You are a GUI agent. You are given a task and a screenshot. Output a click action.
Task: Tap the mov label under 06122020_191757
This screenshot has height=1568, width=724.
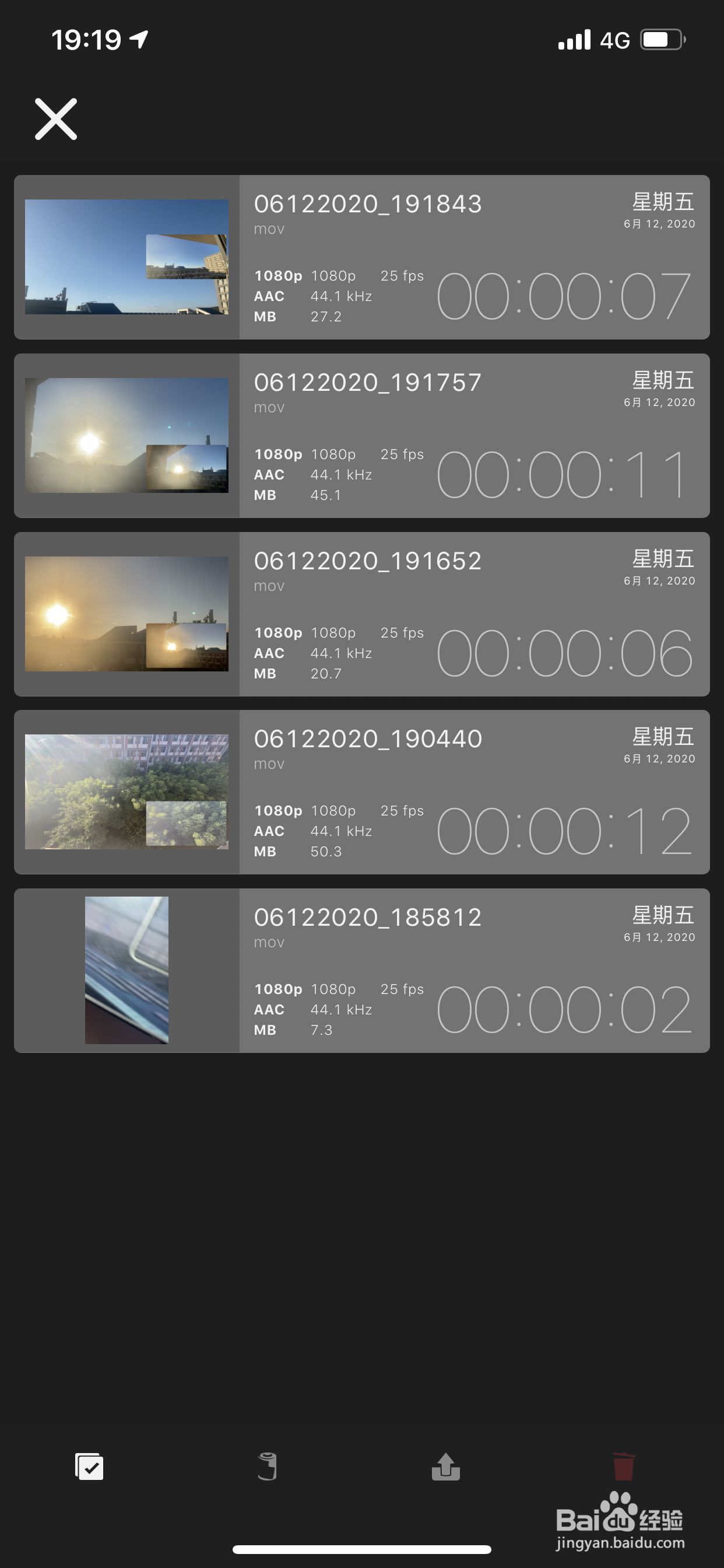point(268,408)
